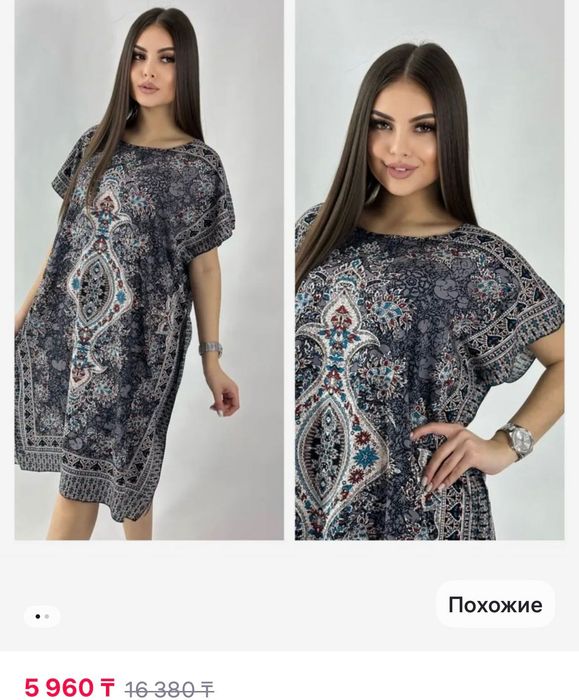Image resolution: width=579 pixels, height=700 pixels.
Task: Tap the Похожие button
Action: [x=495, y=604]
